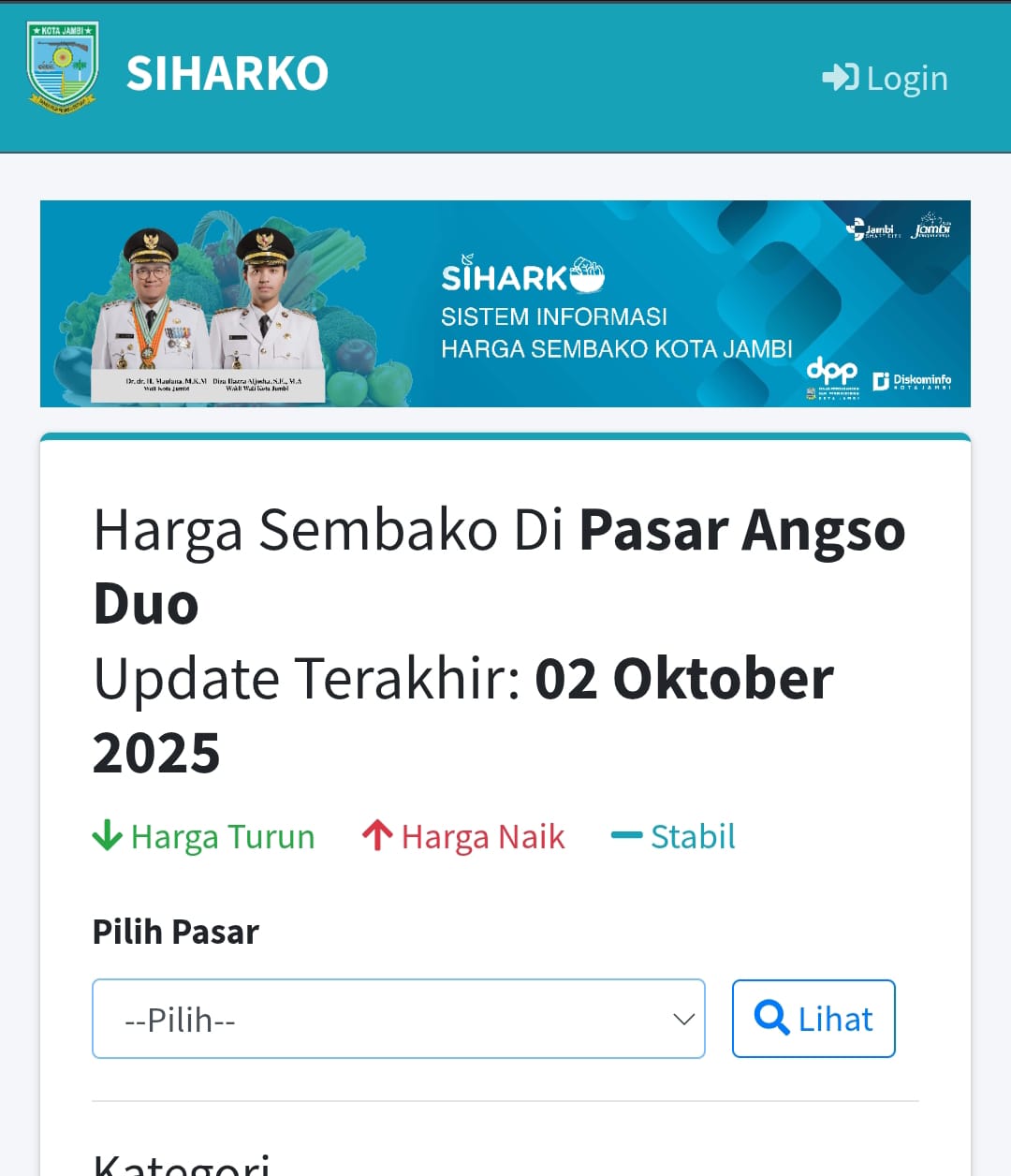
Task: Click the Jambi Smart City logo
Action: pyautogui.click(x=871, y=228)
